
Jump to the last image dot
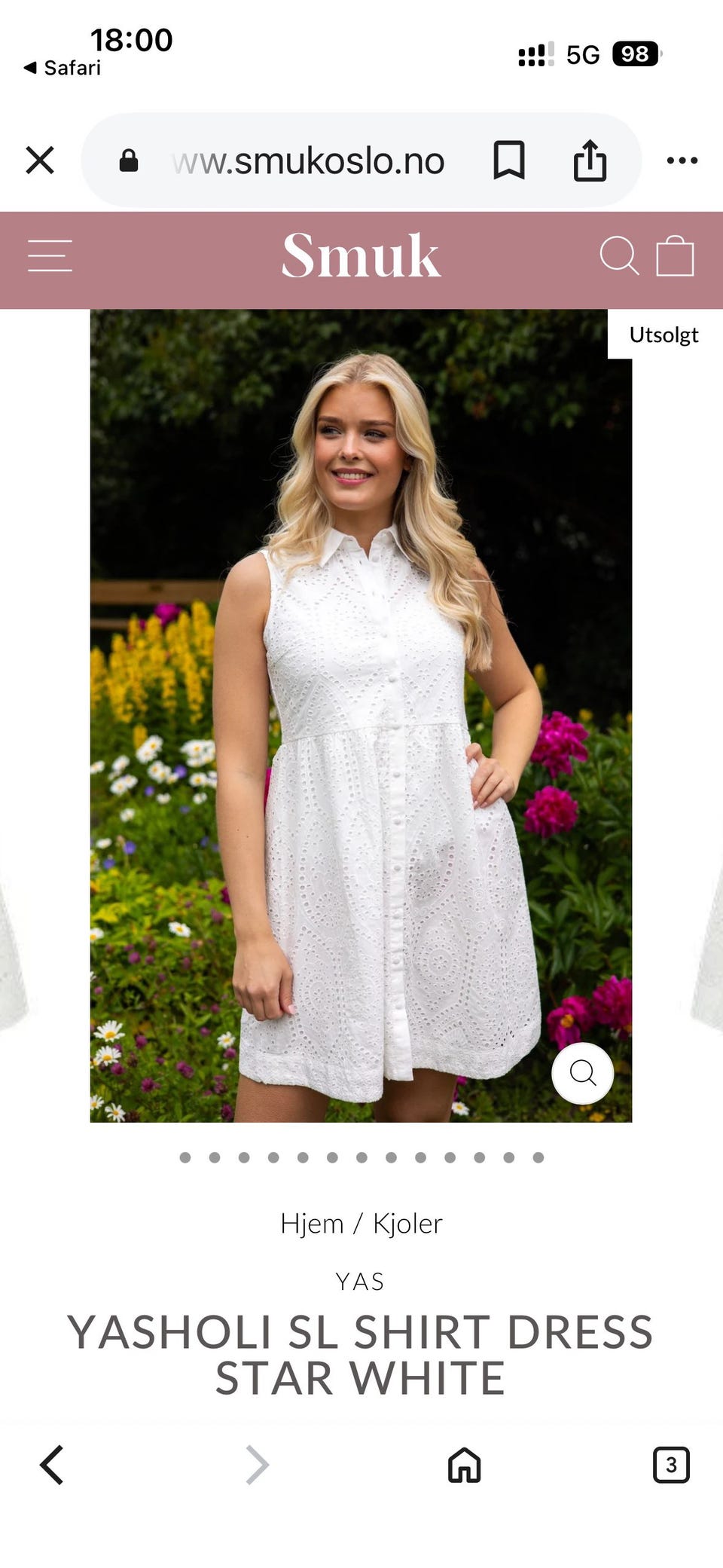pyautogui.click(x=538, y=1157)
